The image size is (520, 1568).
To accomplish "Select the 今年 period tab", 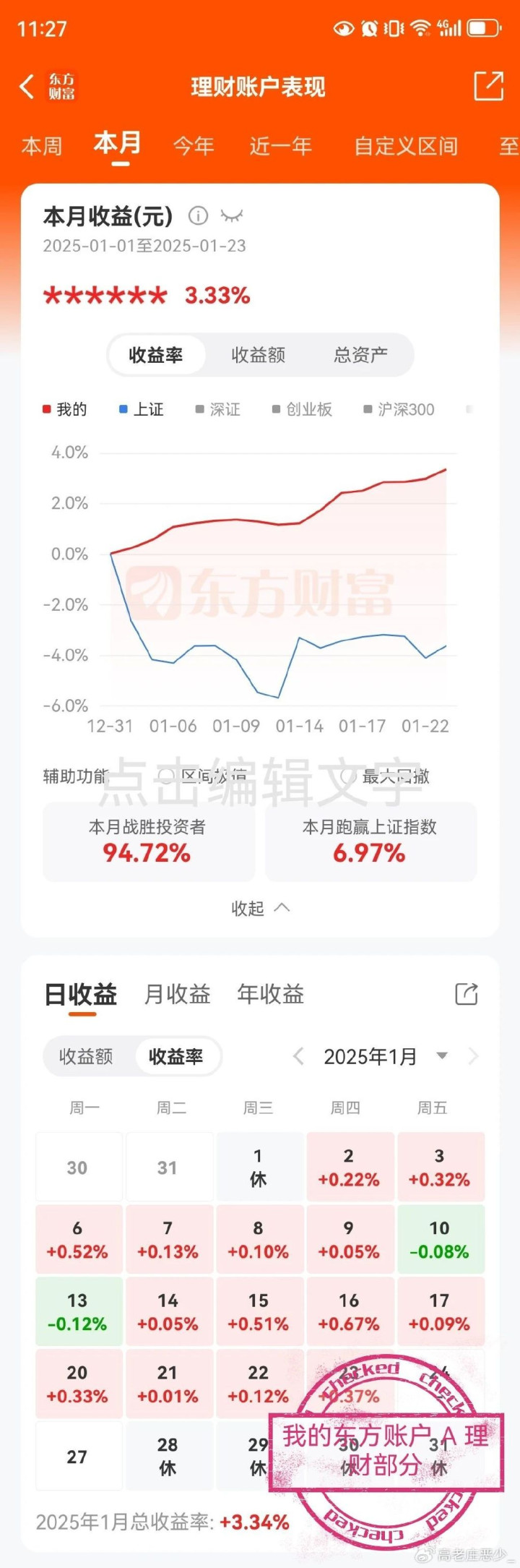I will pos(194,146).
